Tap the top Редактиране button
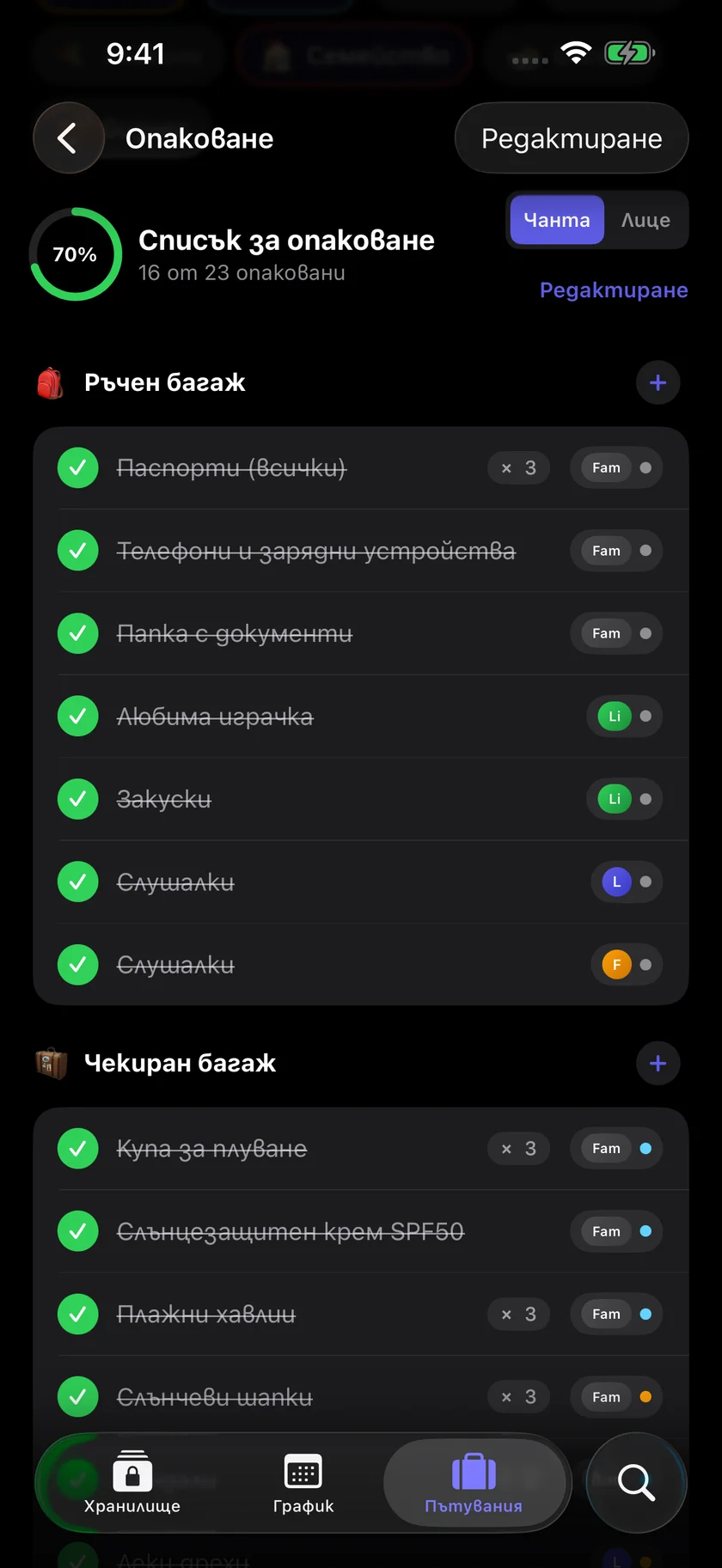Viewport: 722px width, 1568px height. pyautogui.click(x=572, y=138)
